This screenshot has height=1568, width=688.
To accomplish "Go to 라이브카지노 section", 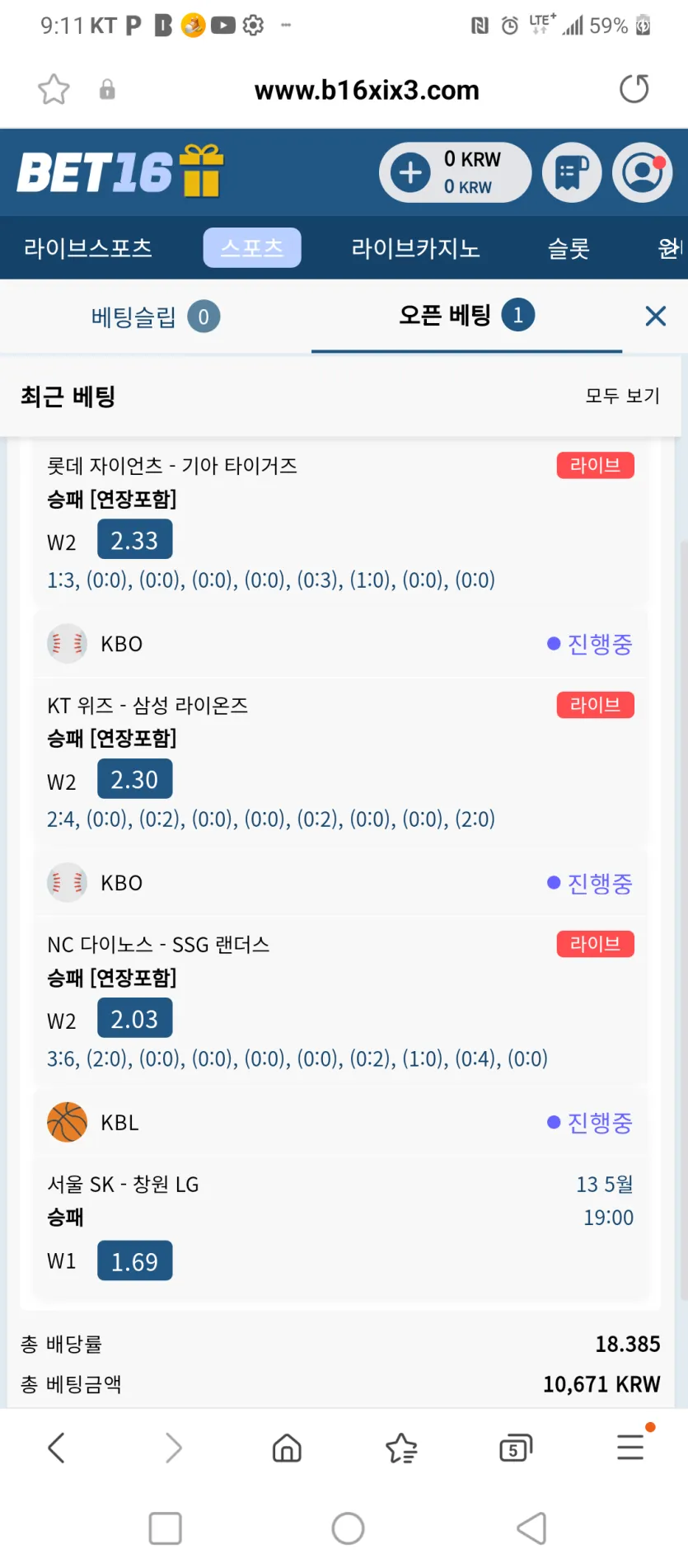I will pyautogui.click(x=415, y=248).
